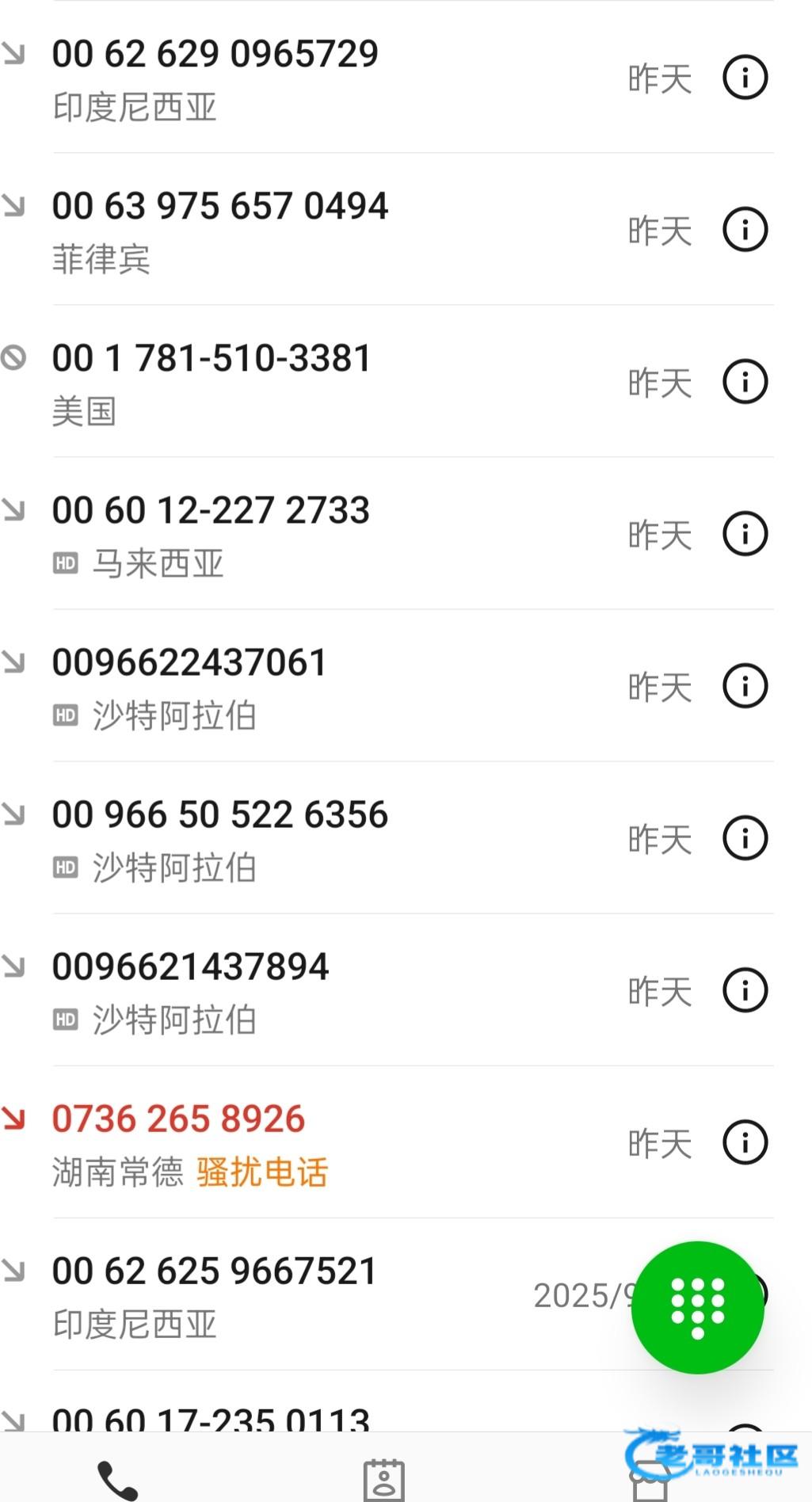View info for 00 1 781-510-3381

click(745, 382)
